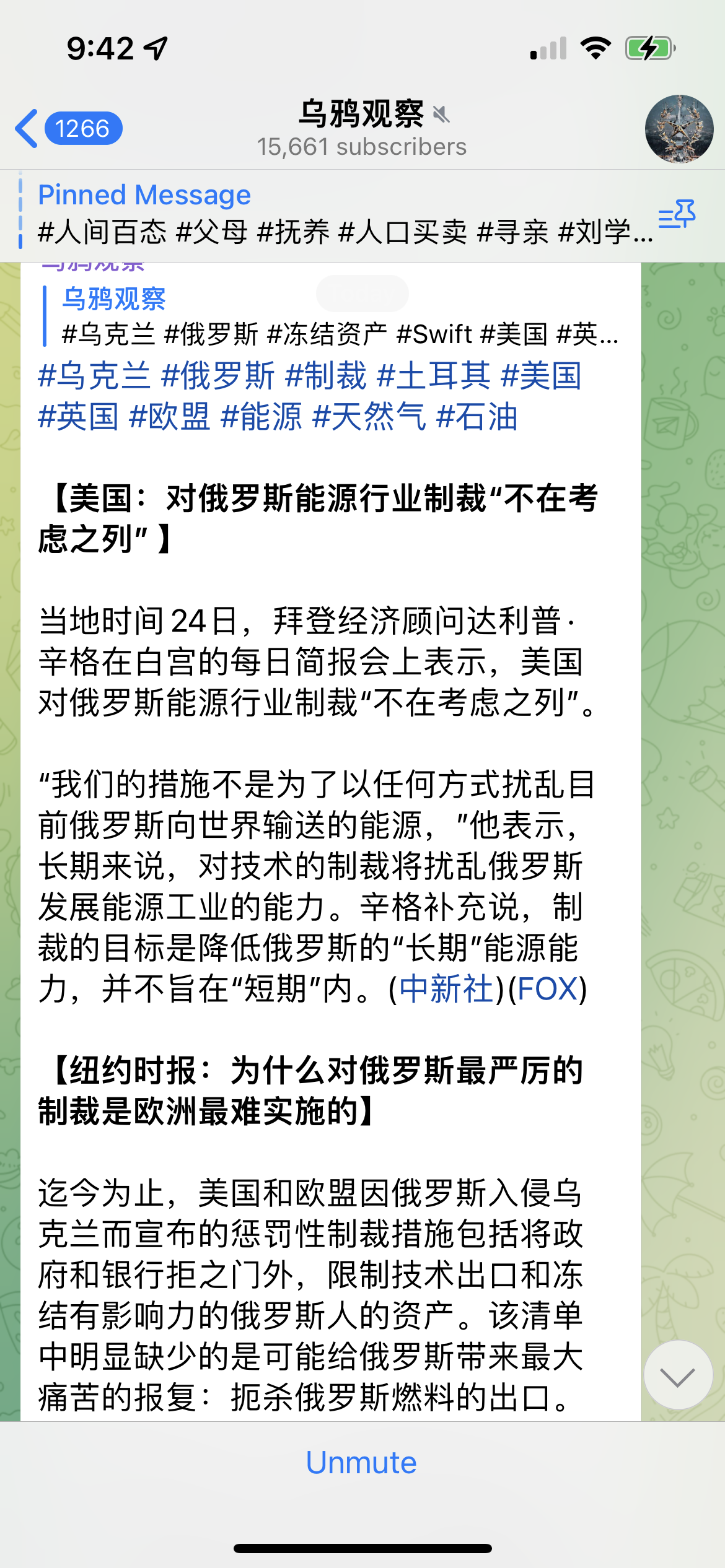Unmute the 乌鸦观察 channel

pyautogui.click(x=361, y=1462)
